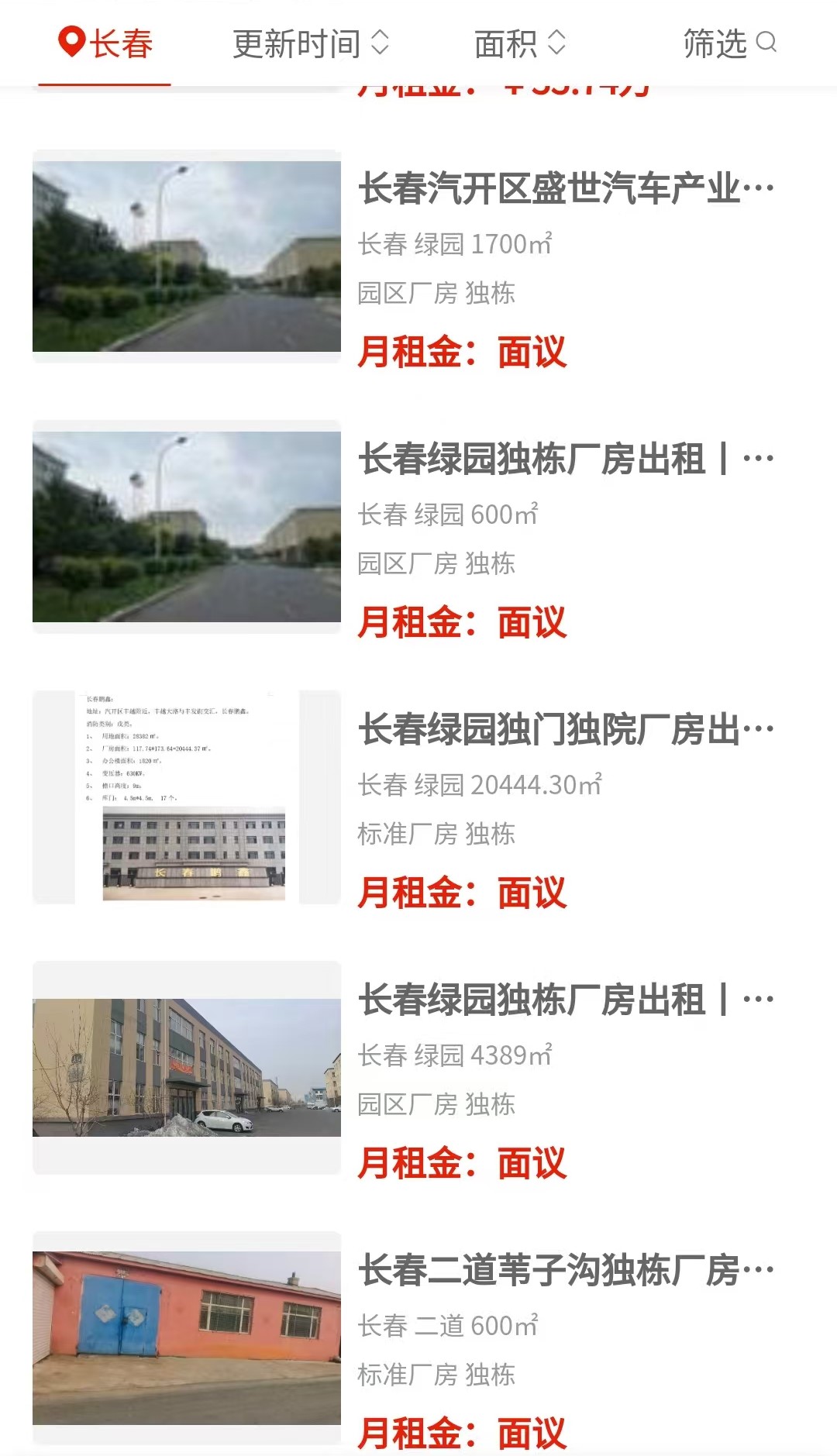Sort listings by 面积
837x1456 pixels.
(519, 43)
